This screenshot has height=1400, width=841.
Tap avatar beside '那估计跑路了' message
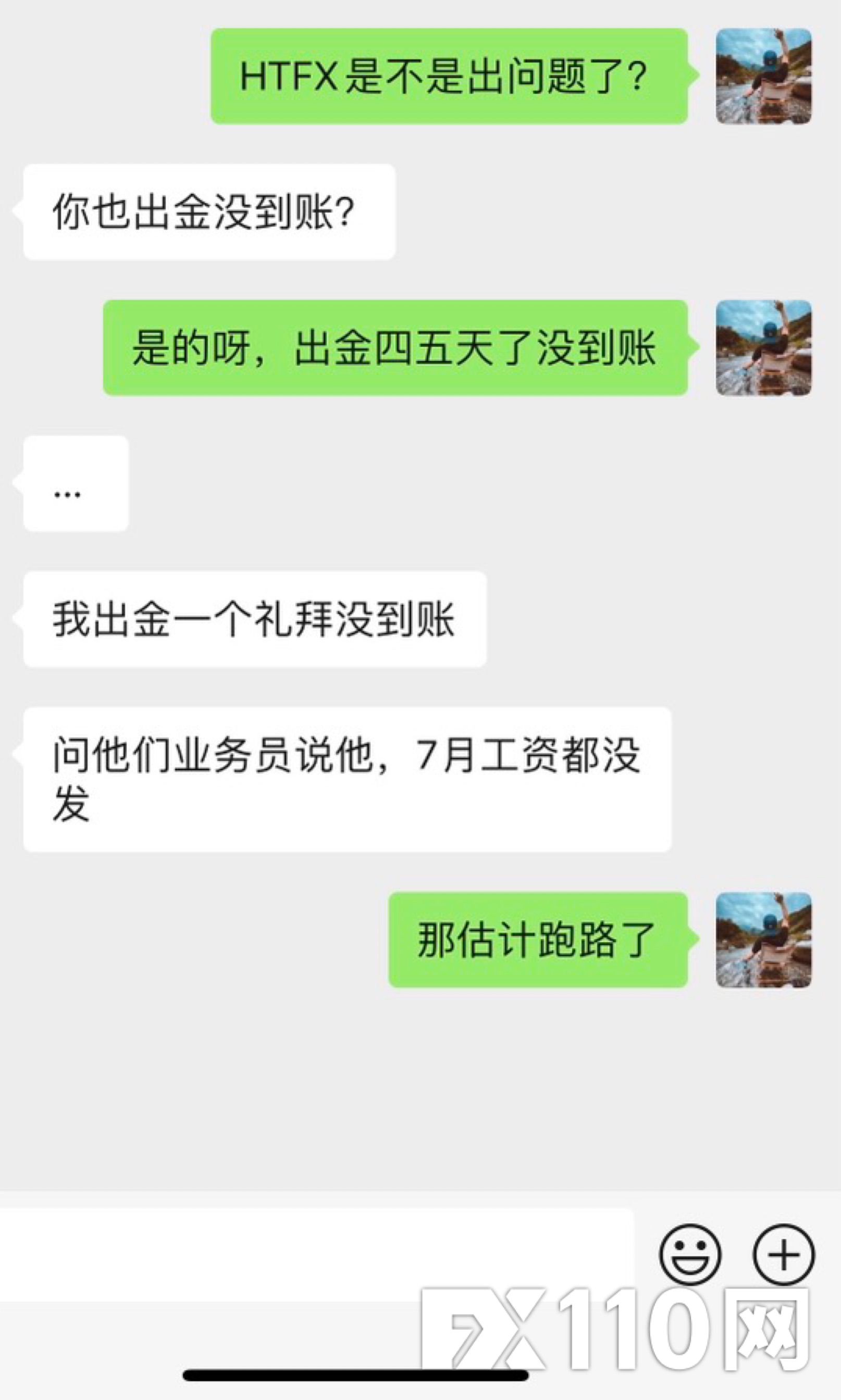pos(763,940)
